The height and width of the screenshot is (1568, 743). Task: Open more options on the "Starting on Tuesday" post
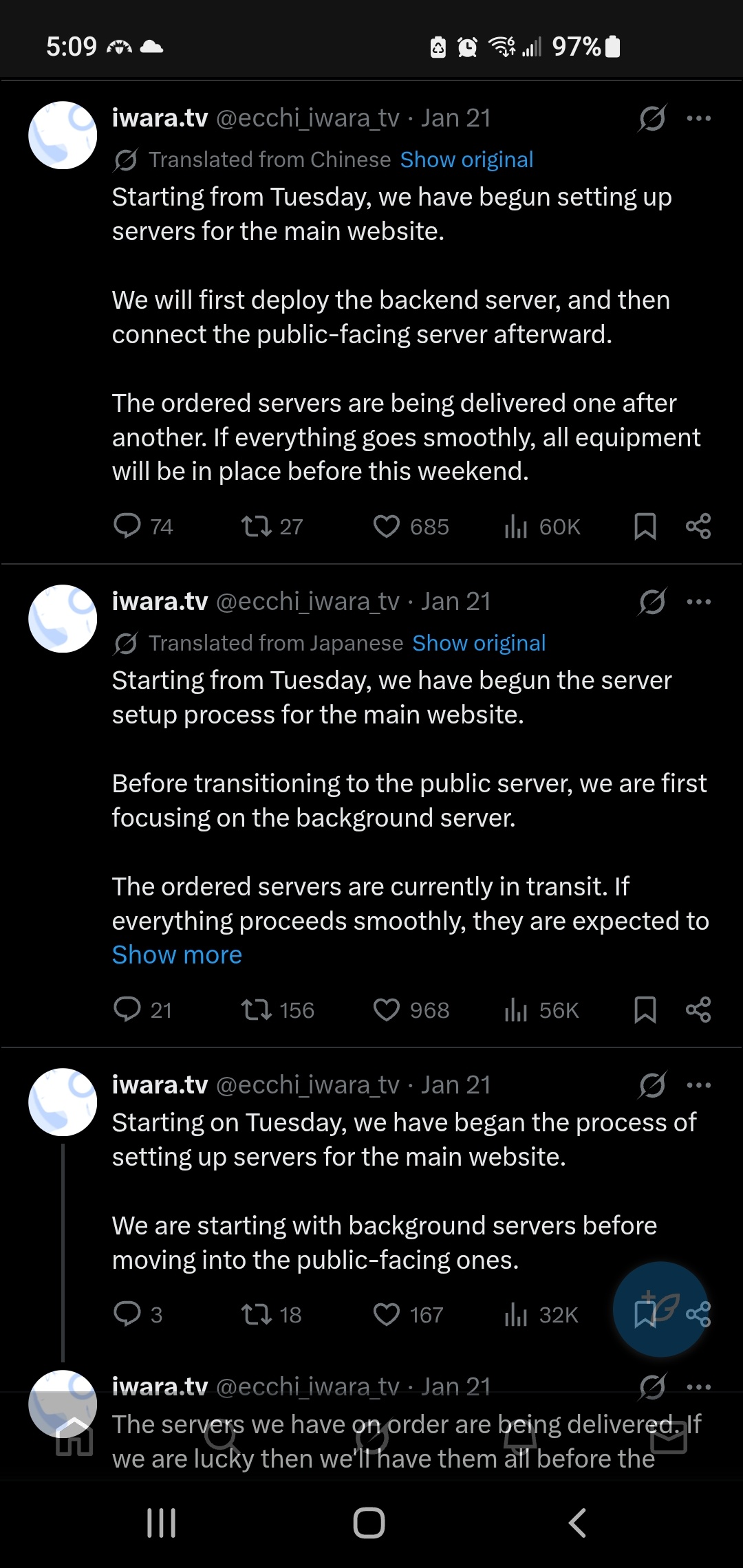click(x=698, y=1085)
